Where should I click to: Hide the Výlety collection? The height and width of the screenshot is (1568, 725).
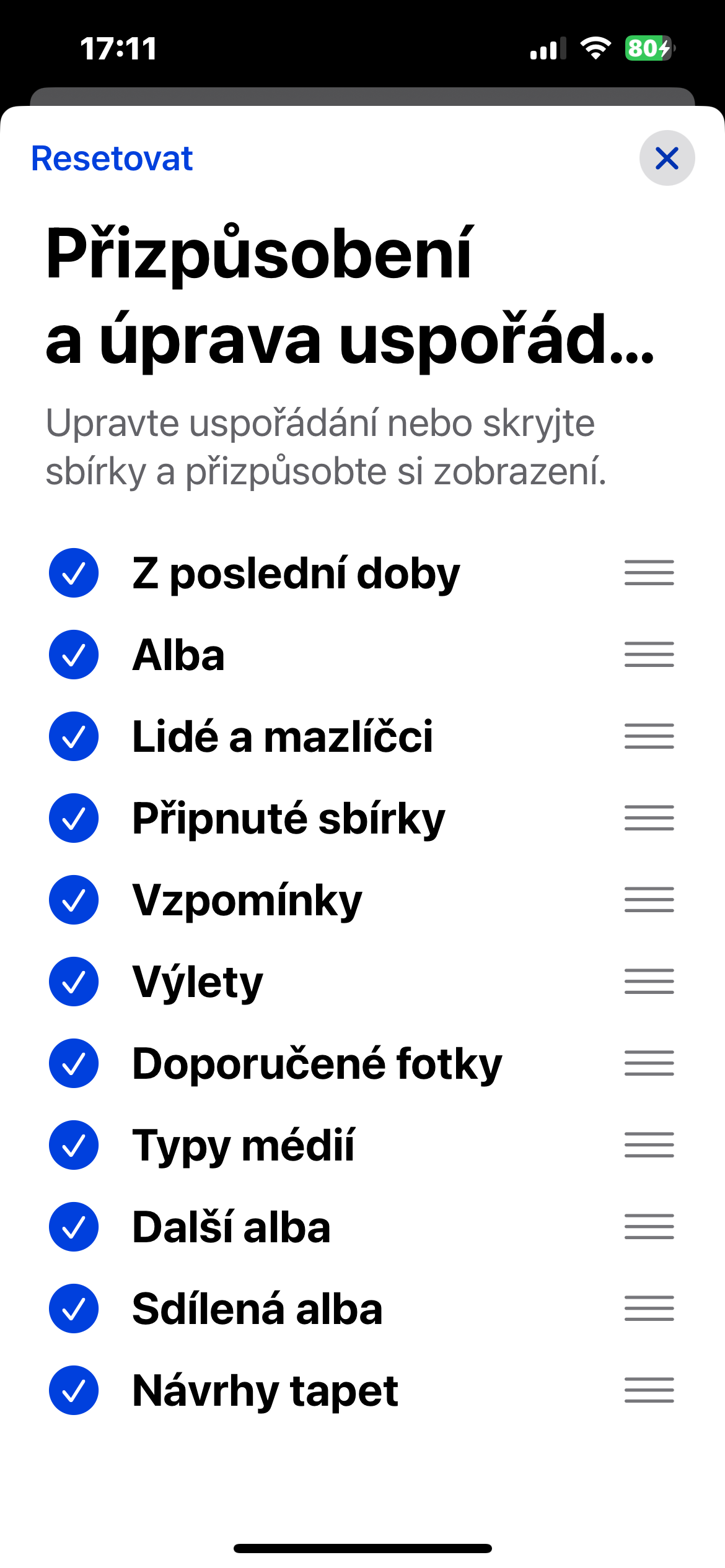coord(74,982)
